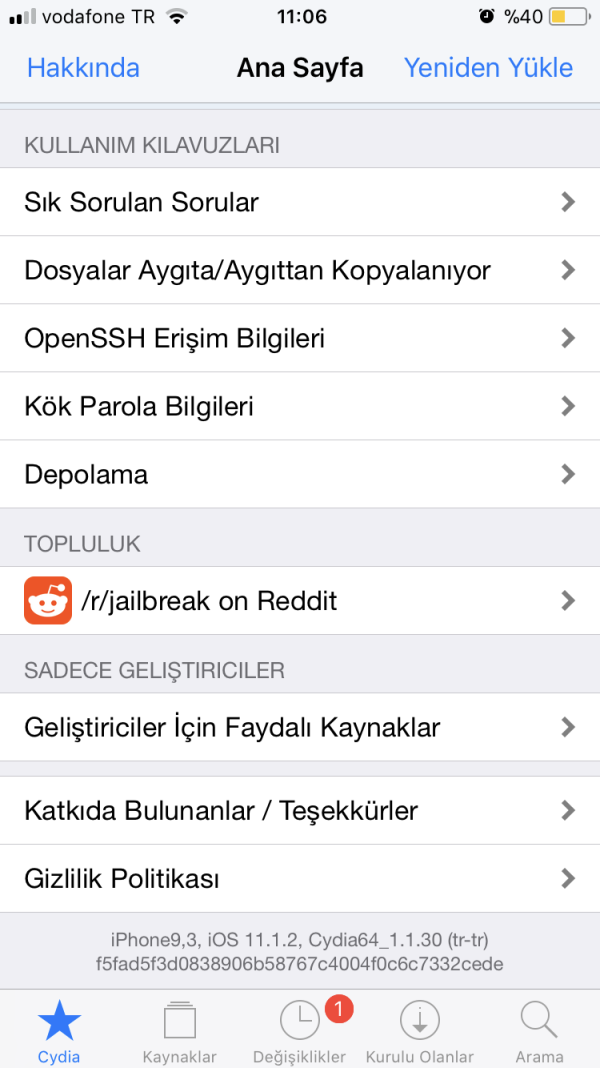Open Kök Parola Bilgileri

(300, 406)
